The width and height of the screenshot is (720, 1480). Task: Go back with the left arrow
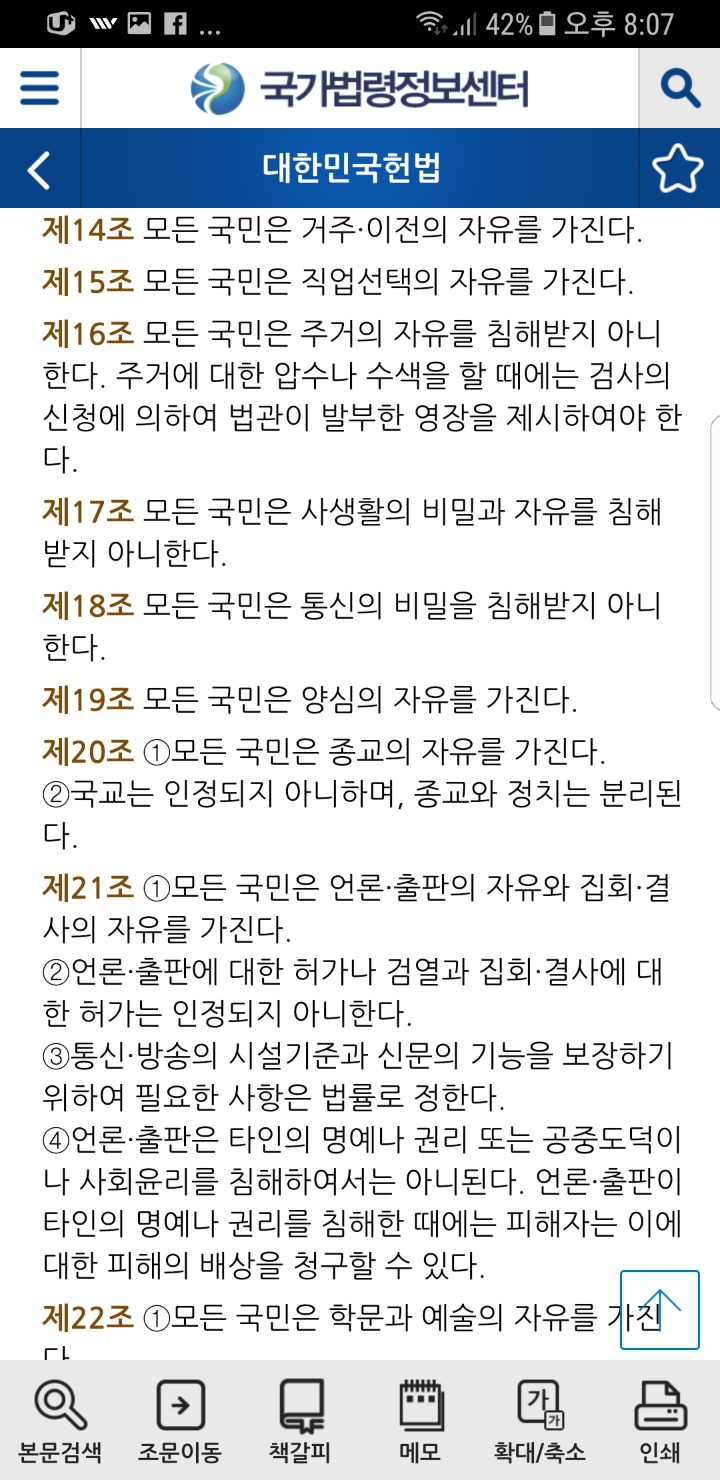coord(39,169)
